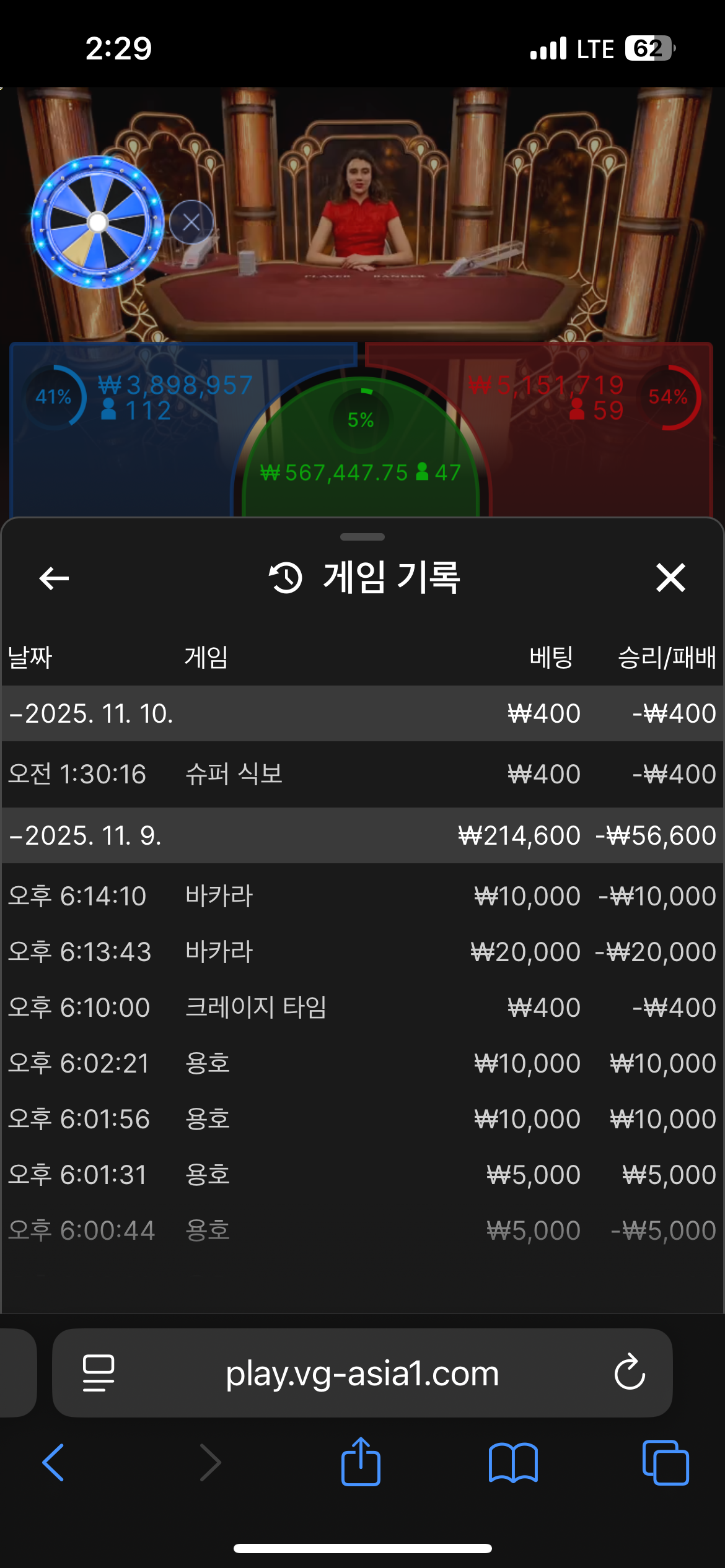Viewport: 725px width, 1568px height.
Task: Open the 용호 record at 오후 6:02:21
Action: coord(362,1063)
